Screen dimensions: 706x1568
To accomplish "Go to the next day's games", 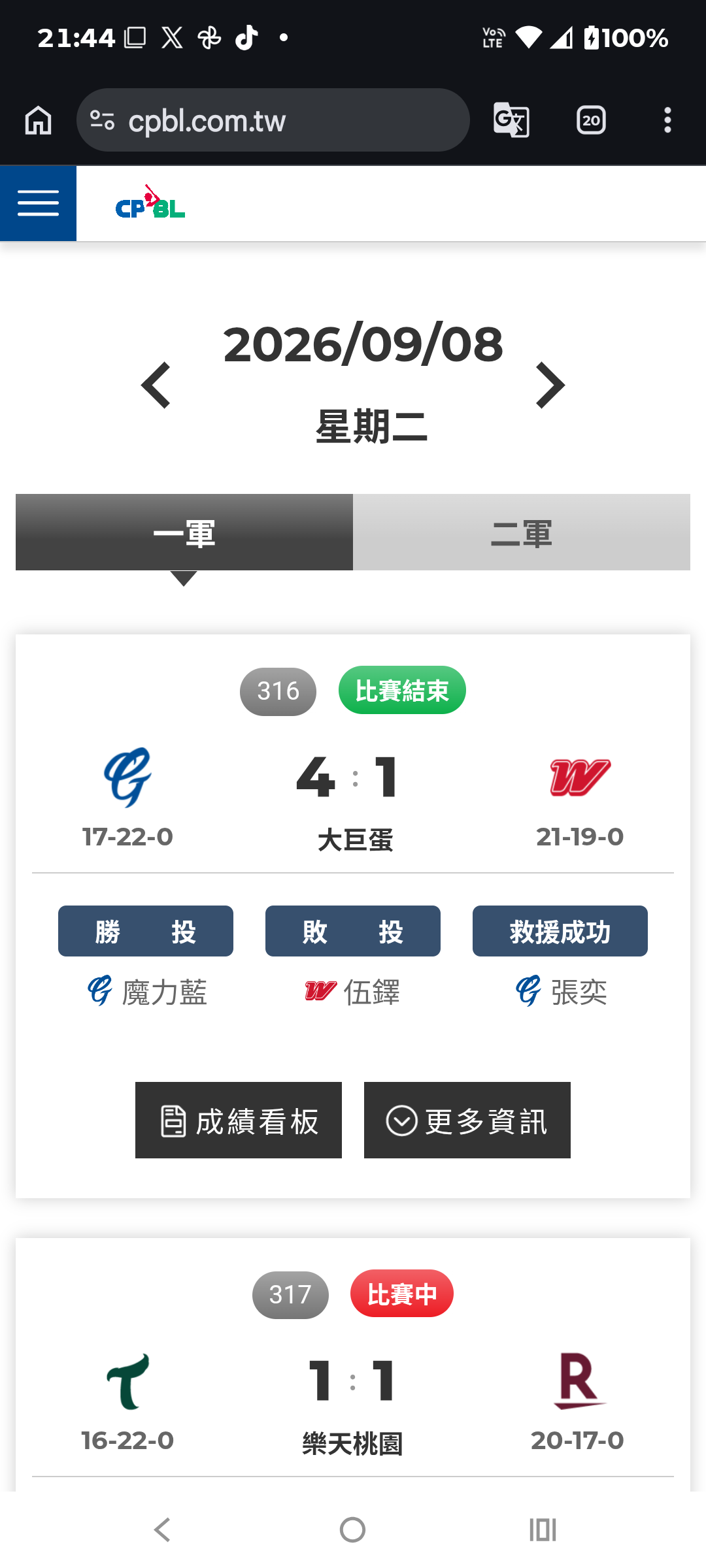I will [550, 385].
